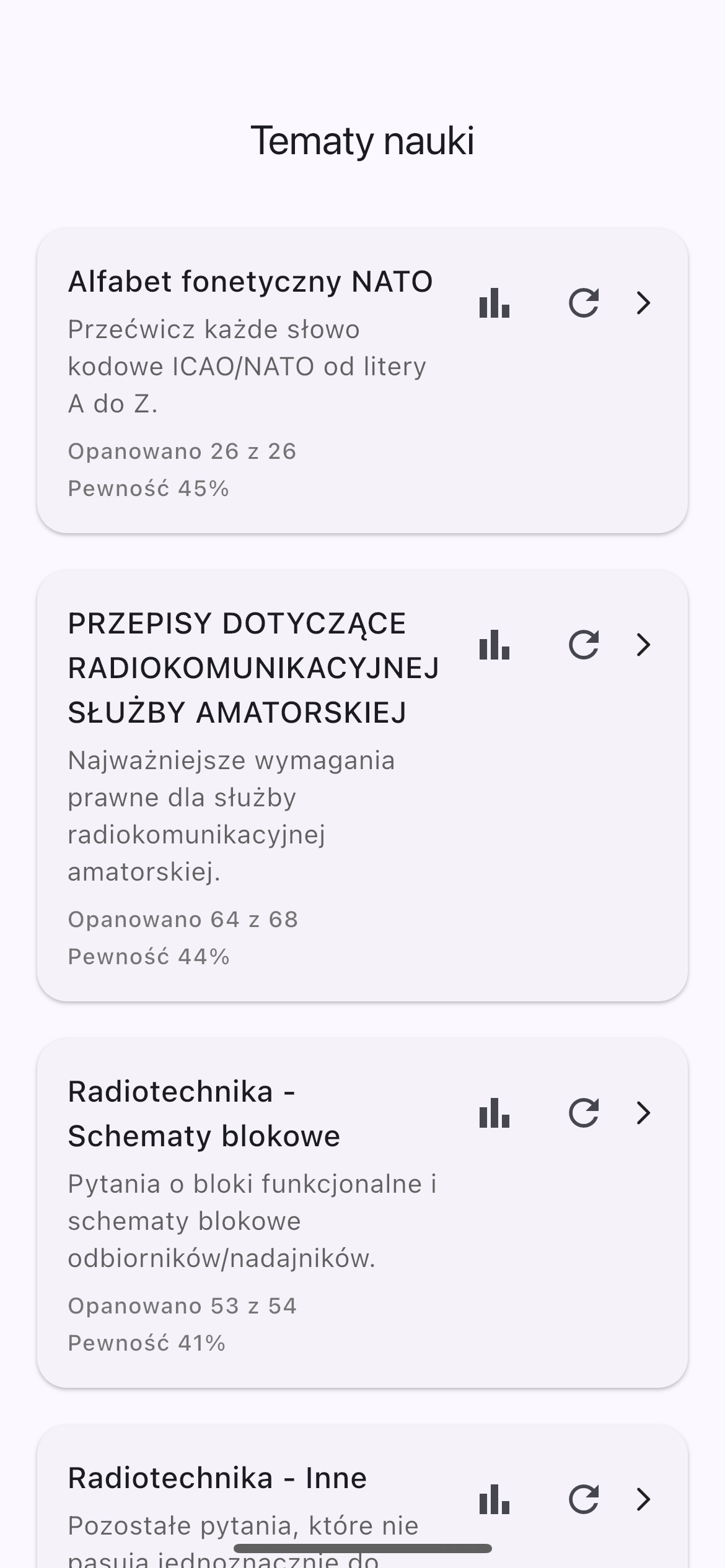
Task: Restart progress on Radiotechnika - Schematy blokowe
Action: (584, 1113)
